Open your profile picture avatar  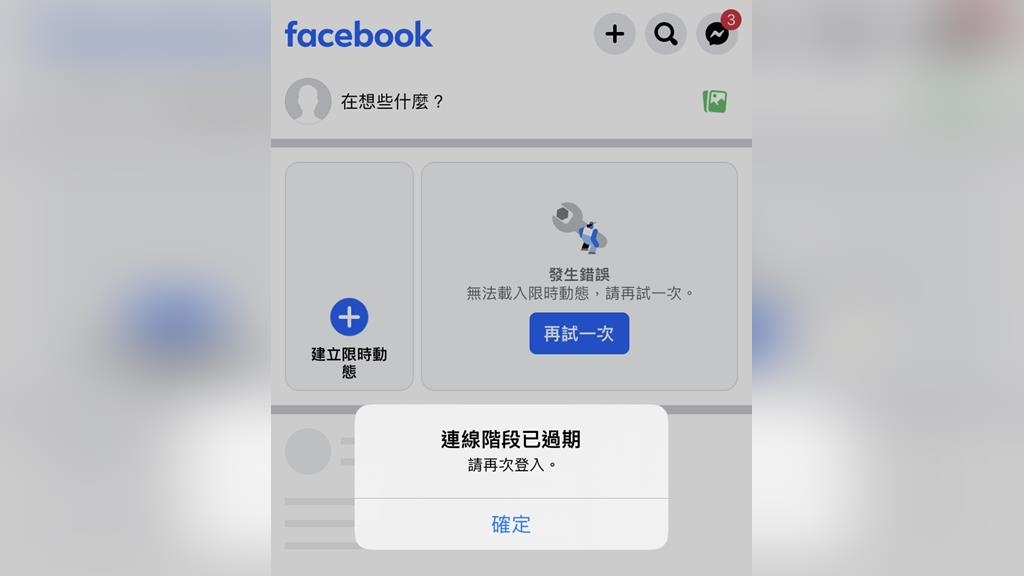tap(308, 101)
